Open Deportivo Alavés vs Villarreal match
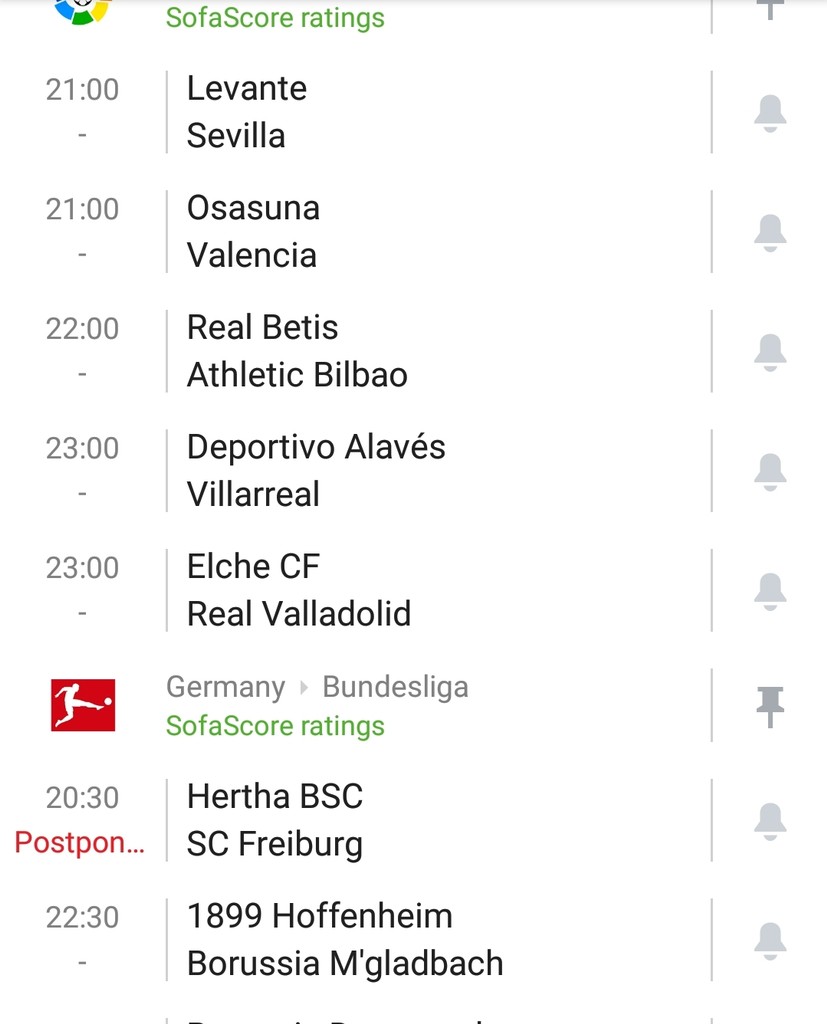The image size is (827, 1024). [400, 470]
